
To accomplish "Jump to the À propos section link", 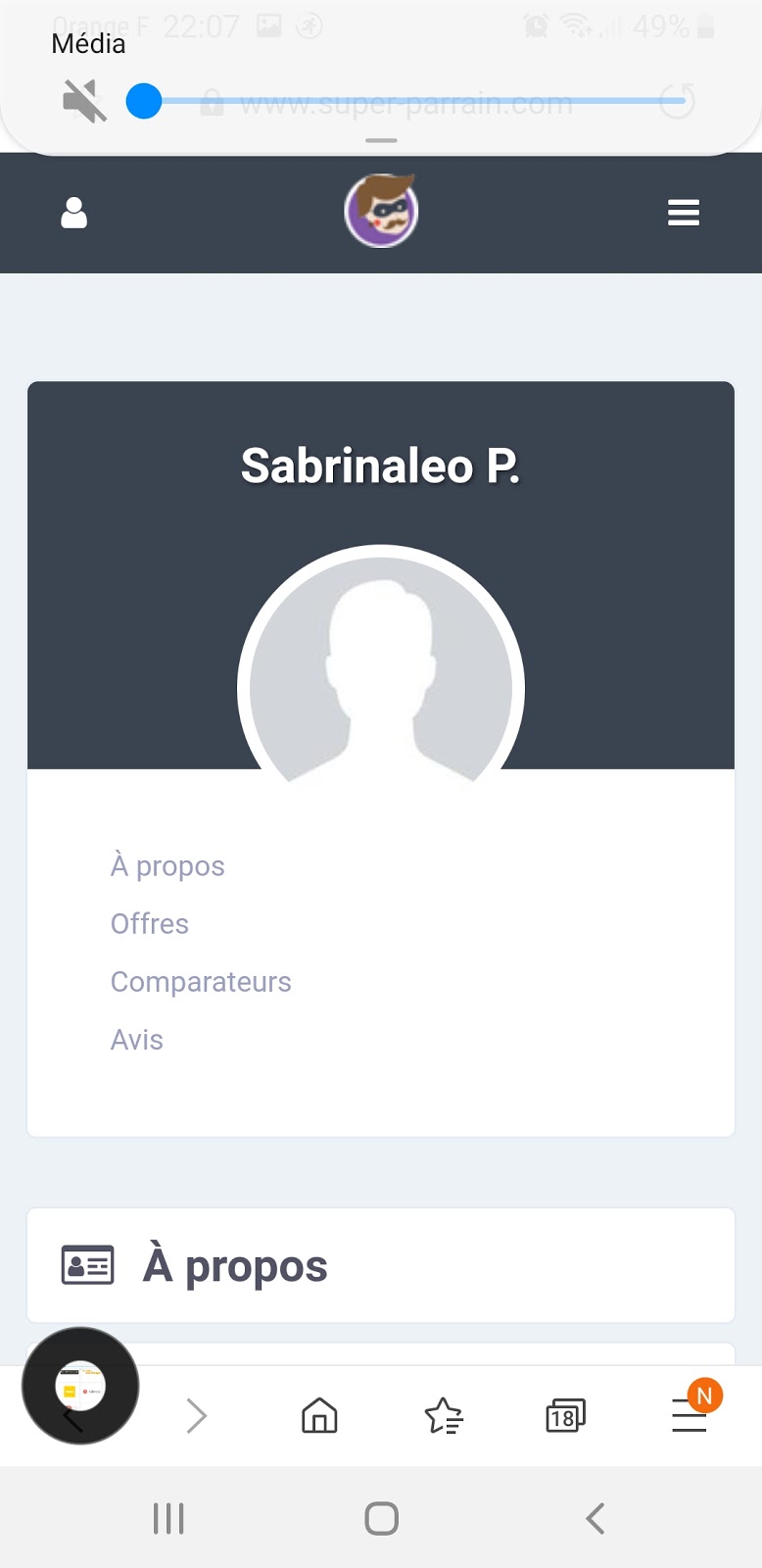I will 167,866.
